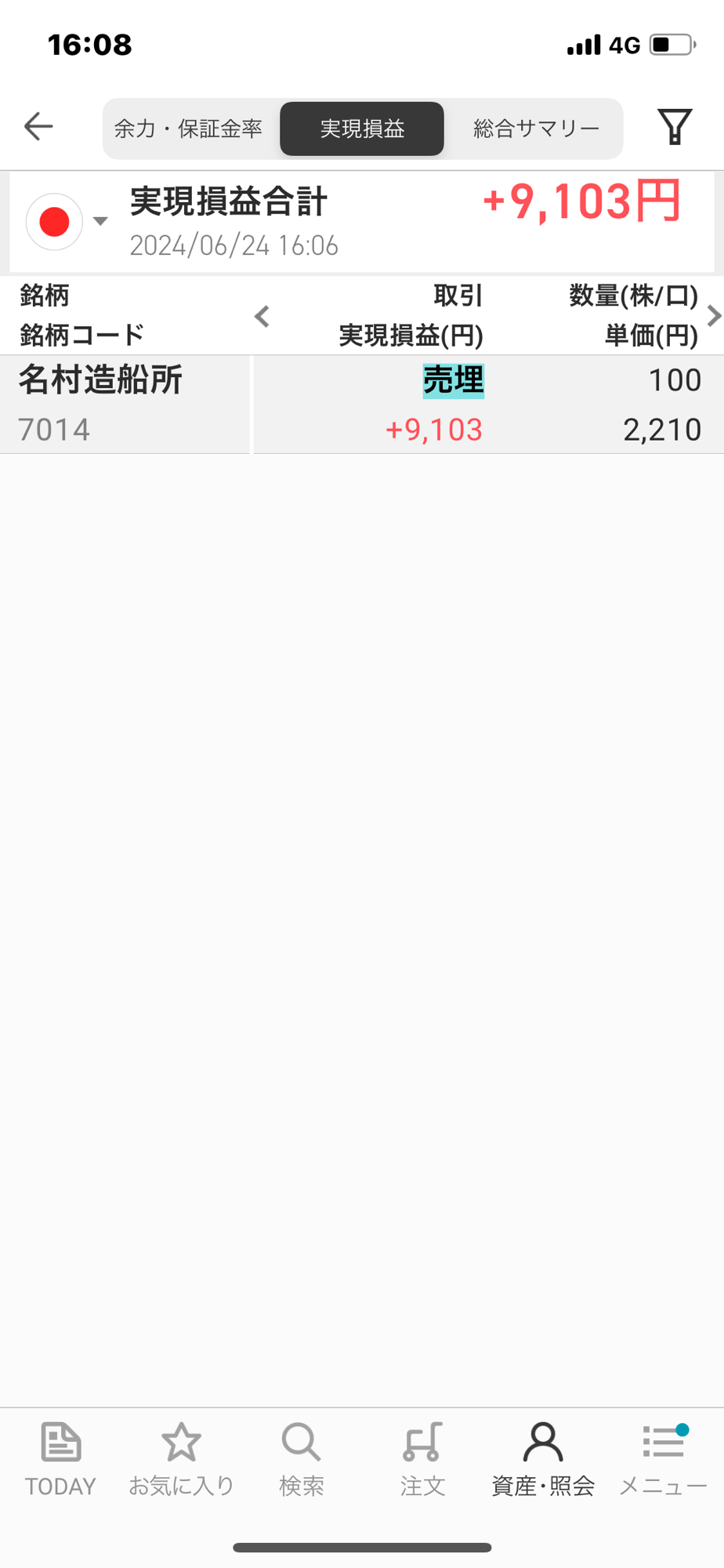Open the filter funnel icon
Image resolution: width=724 pixels, height=1568 pixels.
click(675, 127)
